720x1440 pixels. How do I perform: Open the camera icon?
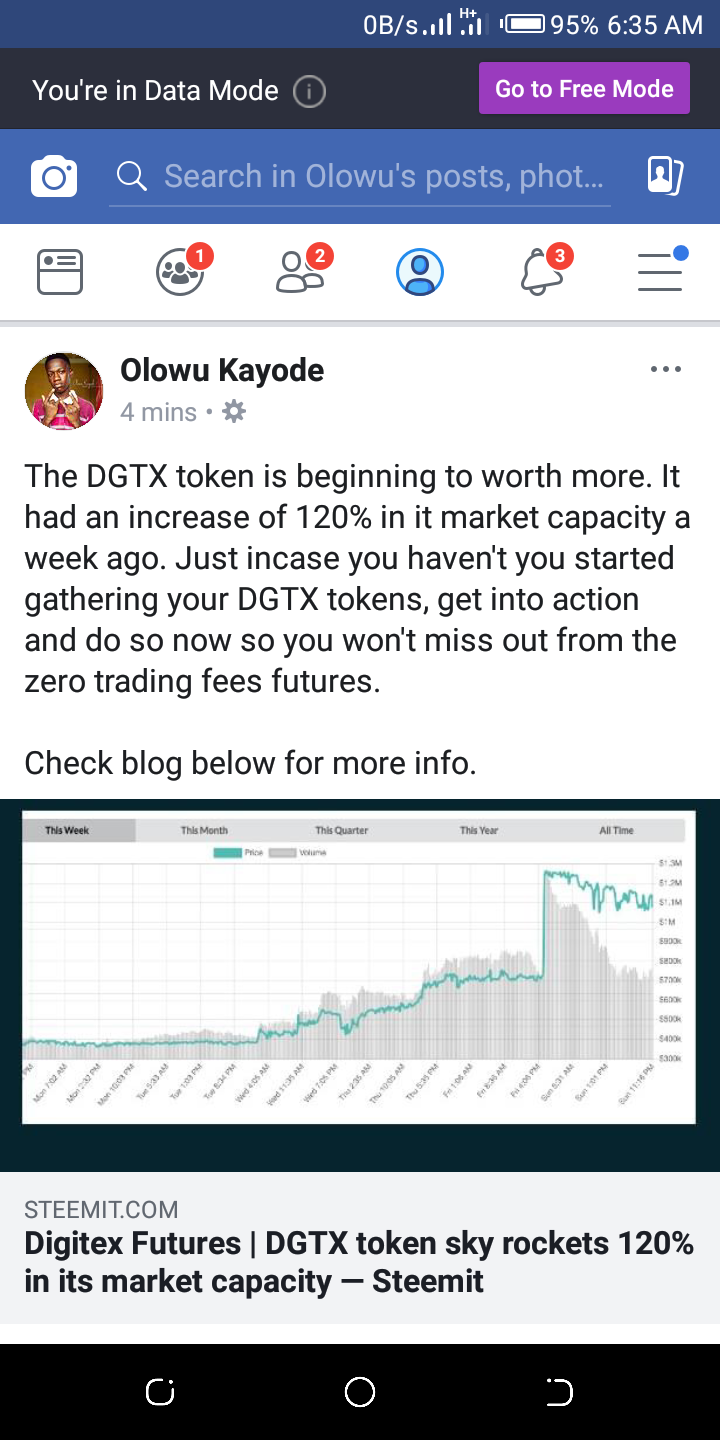pyautogui.click(x=54, y=177)
